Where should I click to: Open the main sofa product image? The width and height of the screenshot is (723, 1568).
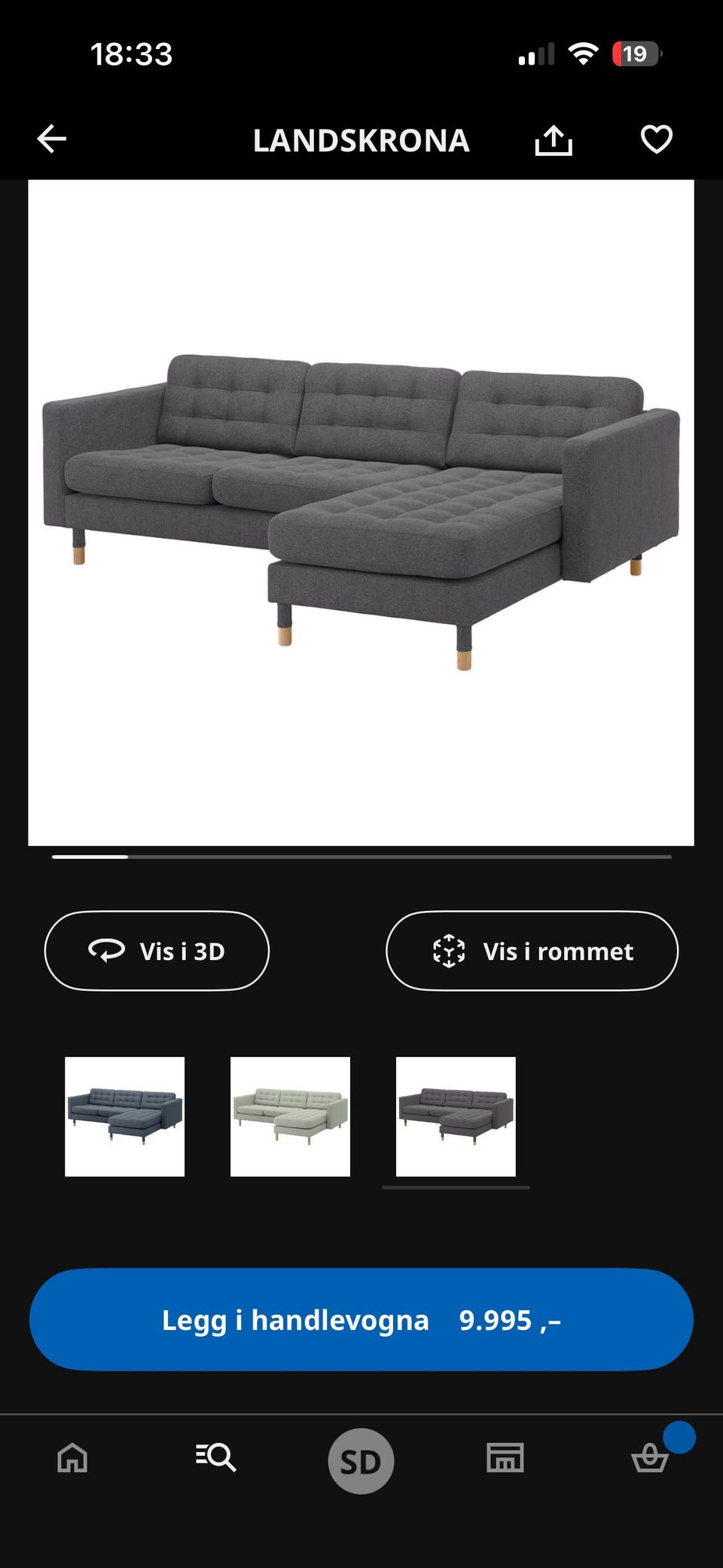[361, 512]
